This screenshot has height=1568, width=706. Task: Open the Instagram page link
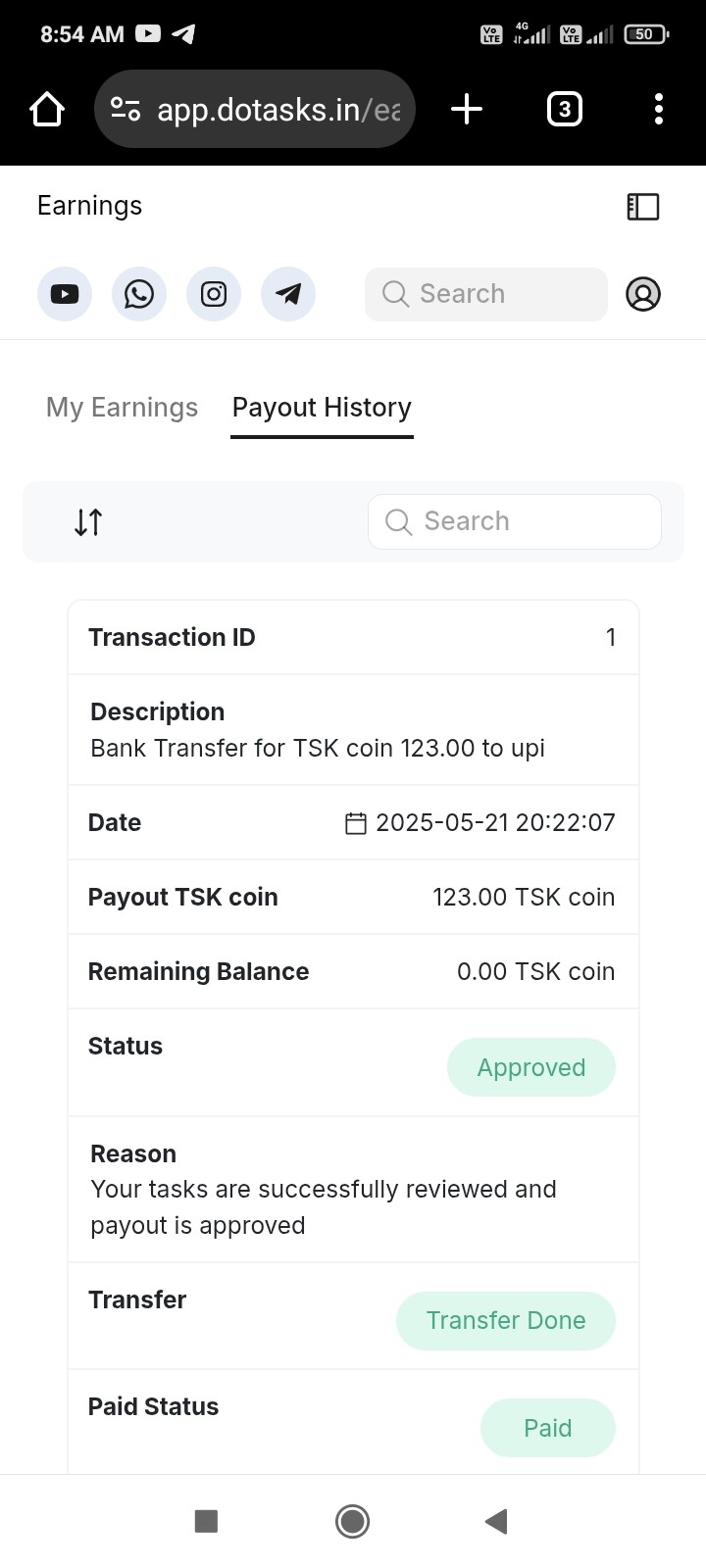tap(214, 294)
